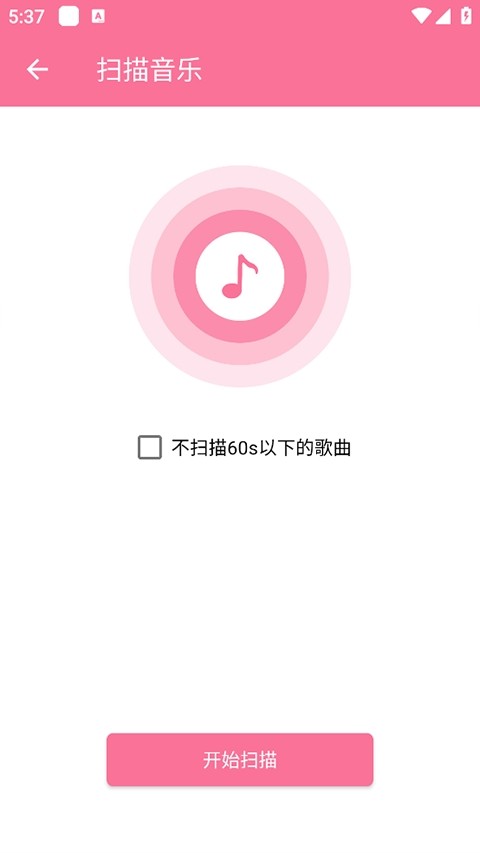Screen dimensions: 480x853
Task: Check the 不扫描60s以下的歌曲 checkbox
Action: point(150,447)
